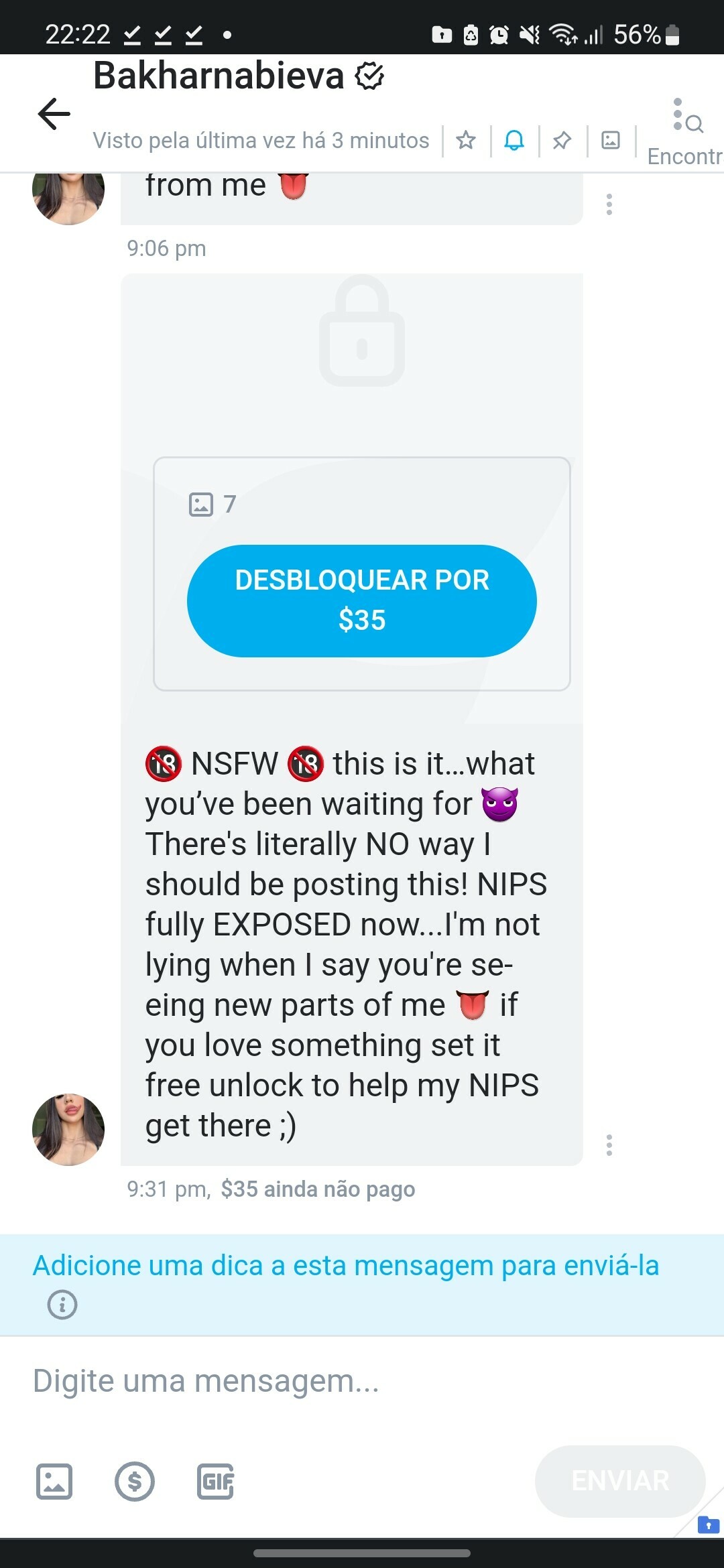Attach a photo to the message

[x=54, y=1482]
